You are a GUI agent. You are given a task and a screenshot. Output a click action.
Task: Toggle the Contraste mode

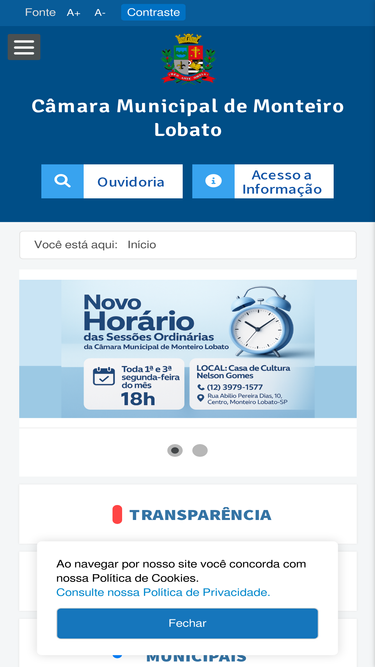coord(153,12)
